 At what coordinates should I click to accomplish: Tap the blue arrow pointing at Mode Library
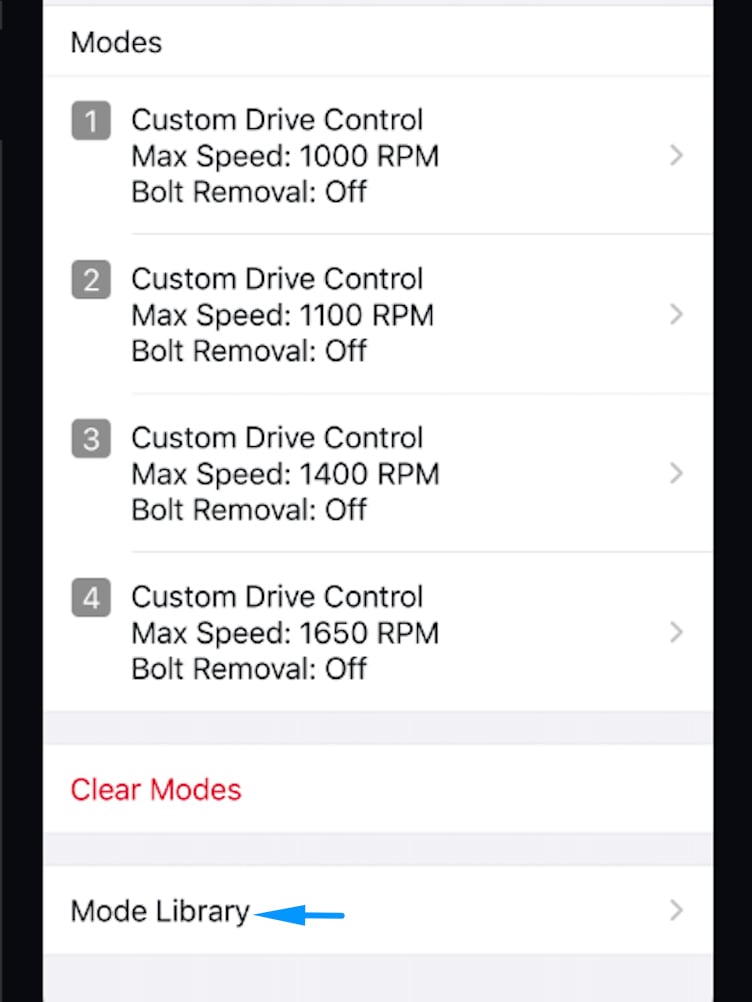300,911
